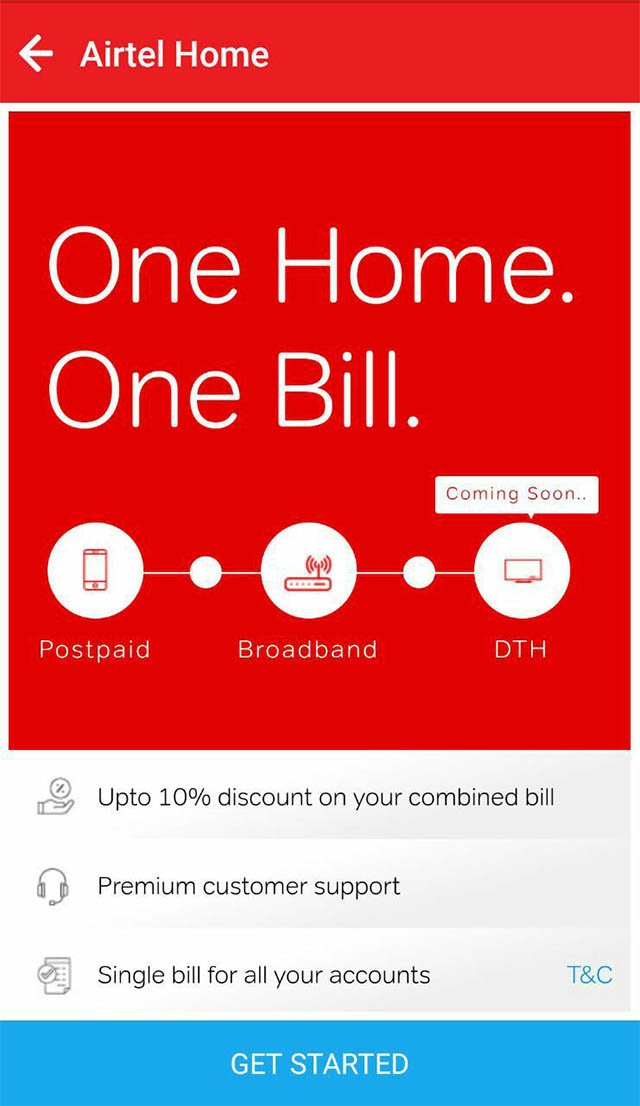Tap the Get Started button

(x=320, y=1064)
